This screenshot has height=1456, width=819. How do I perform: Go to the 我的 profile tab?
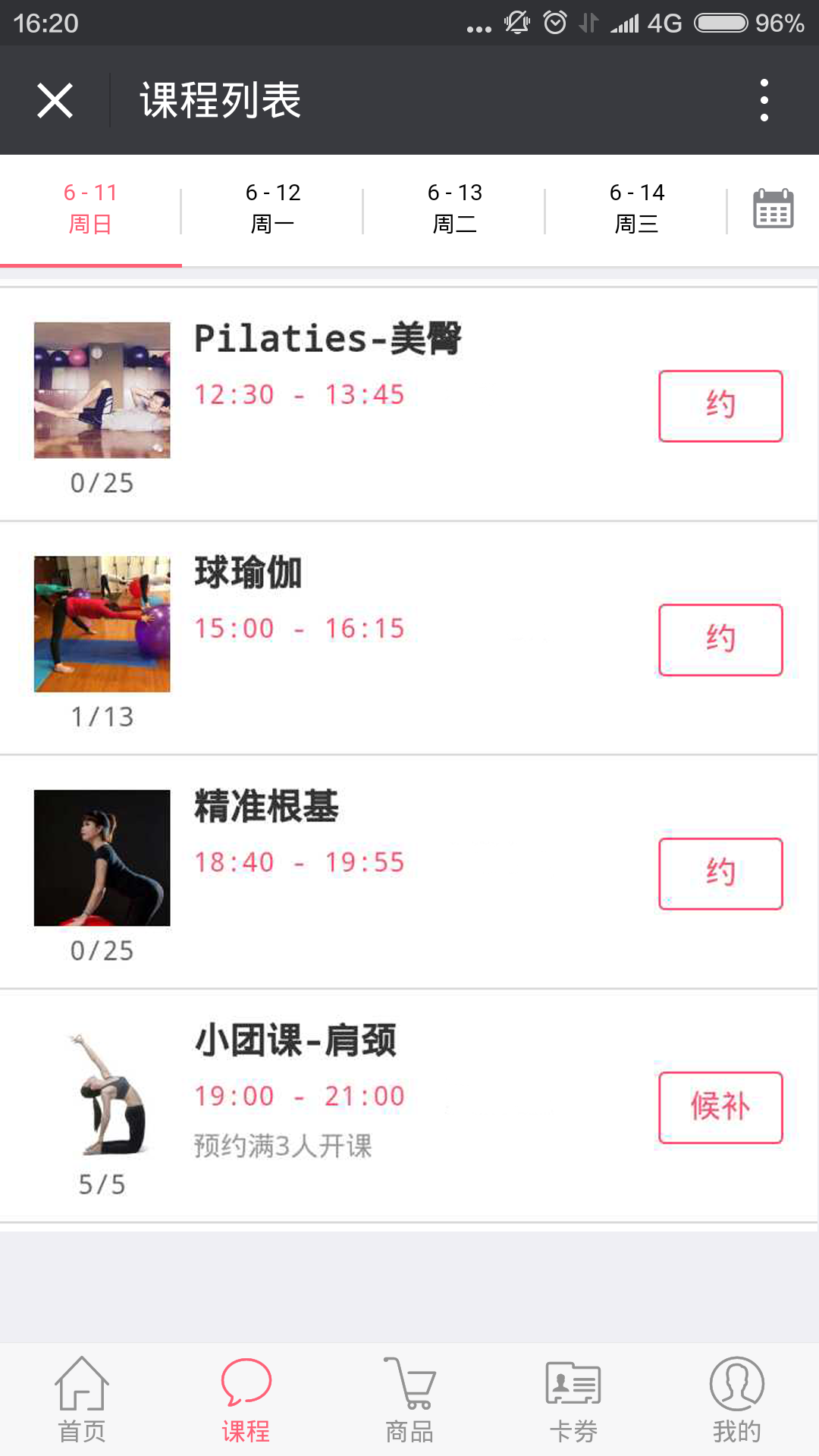736,1399
